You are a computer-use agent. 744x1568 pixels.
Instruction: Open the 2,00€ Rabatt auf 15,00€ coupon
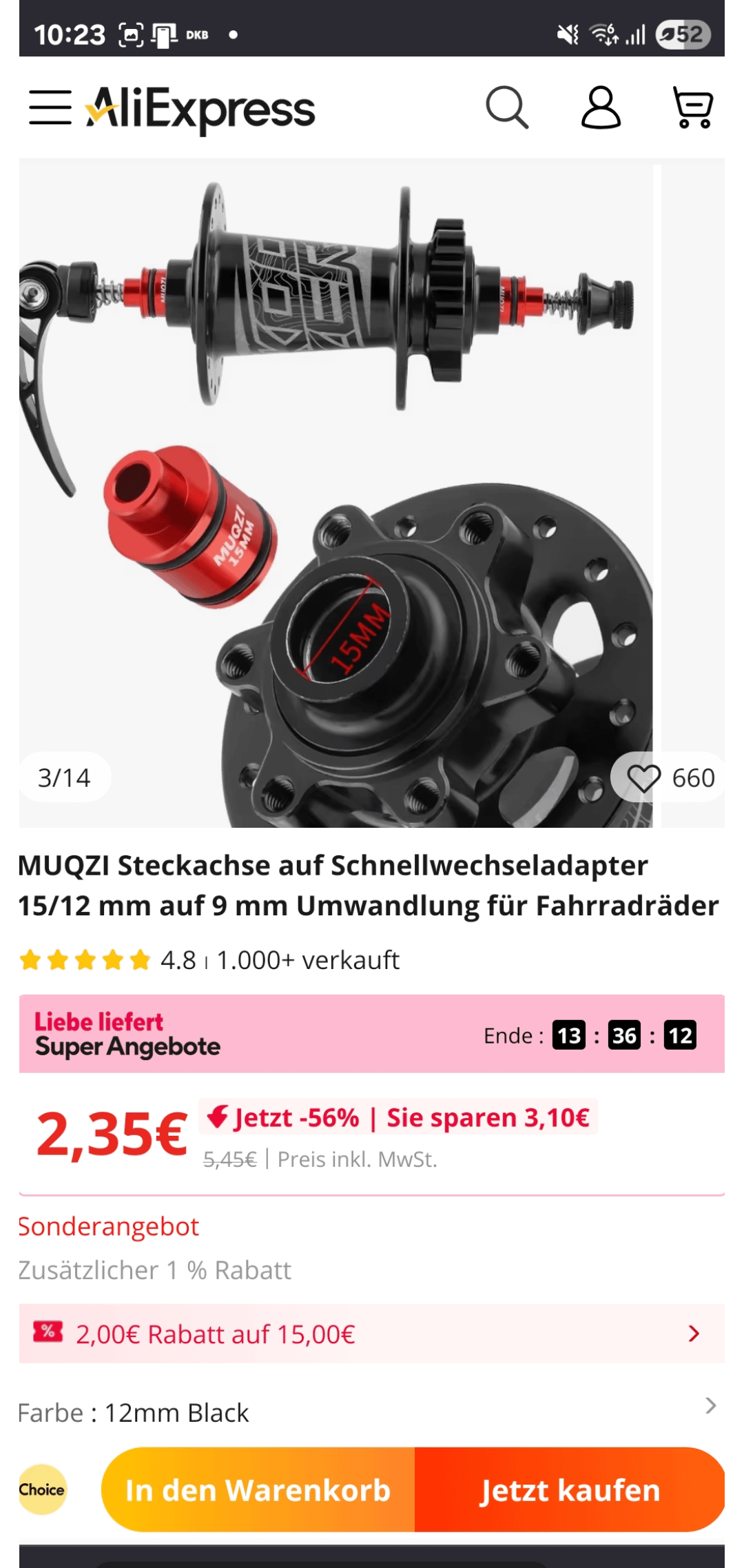[371, 1334]
